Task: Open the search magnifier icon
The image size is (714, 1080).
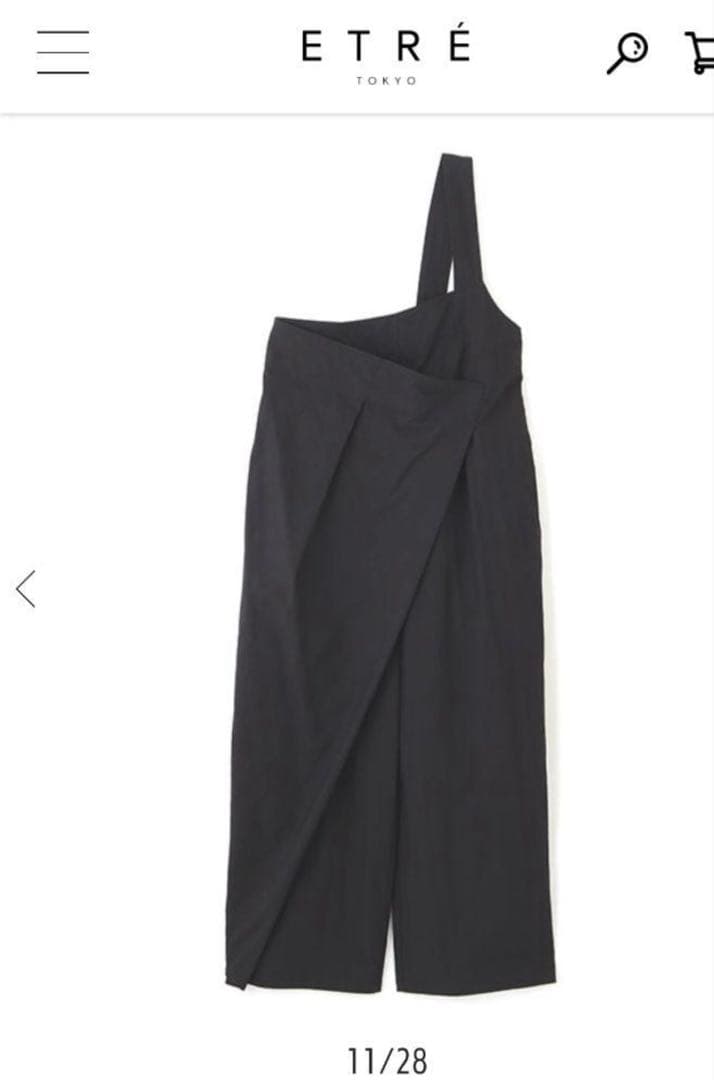Action: 627,52
